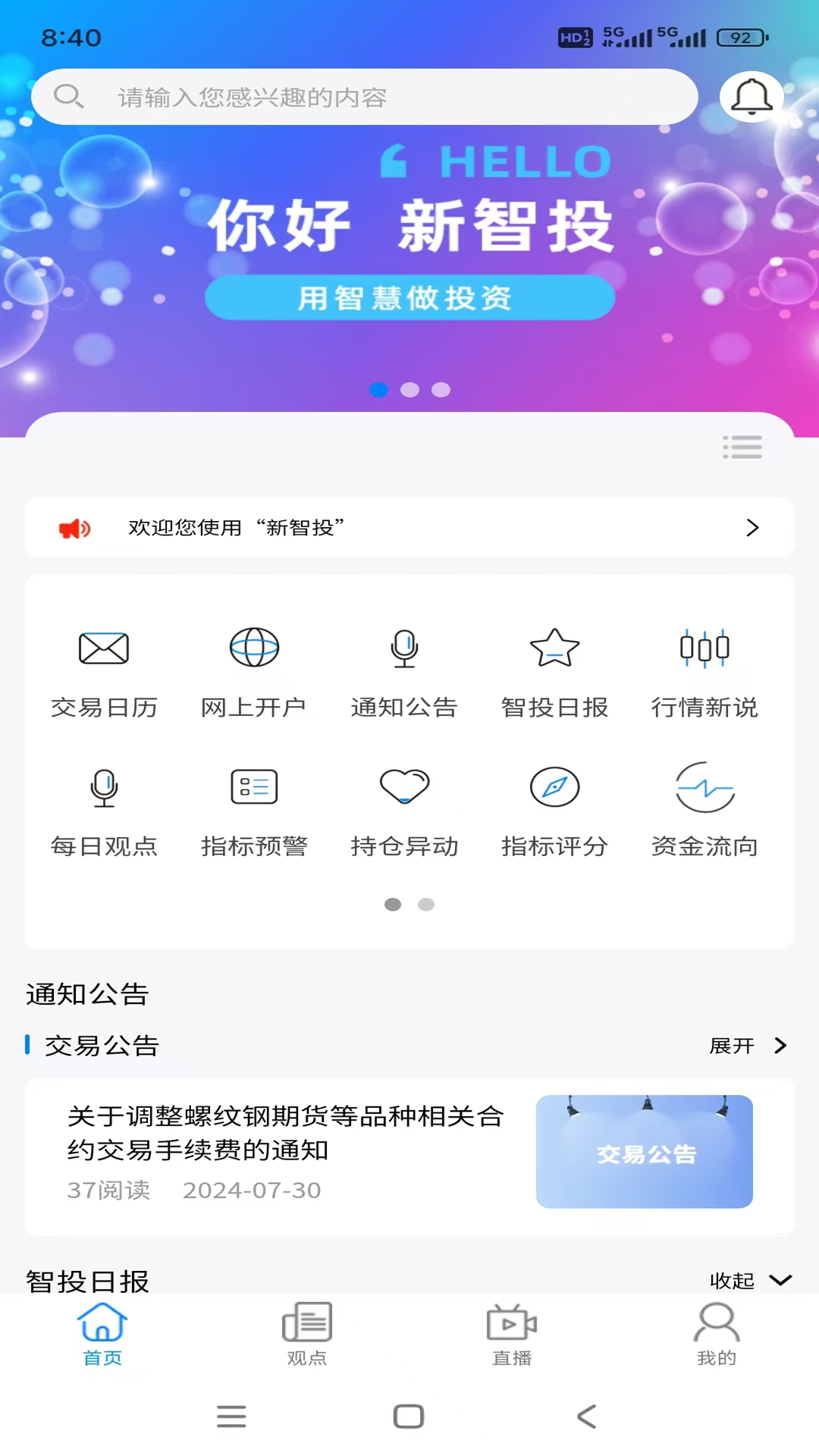The image size is (819, 1456).
Task: Expand 交易公告 with 展开
Action: (748, 1046)
